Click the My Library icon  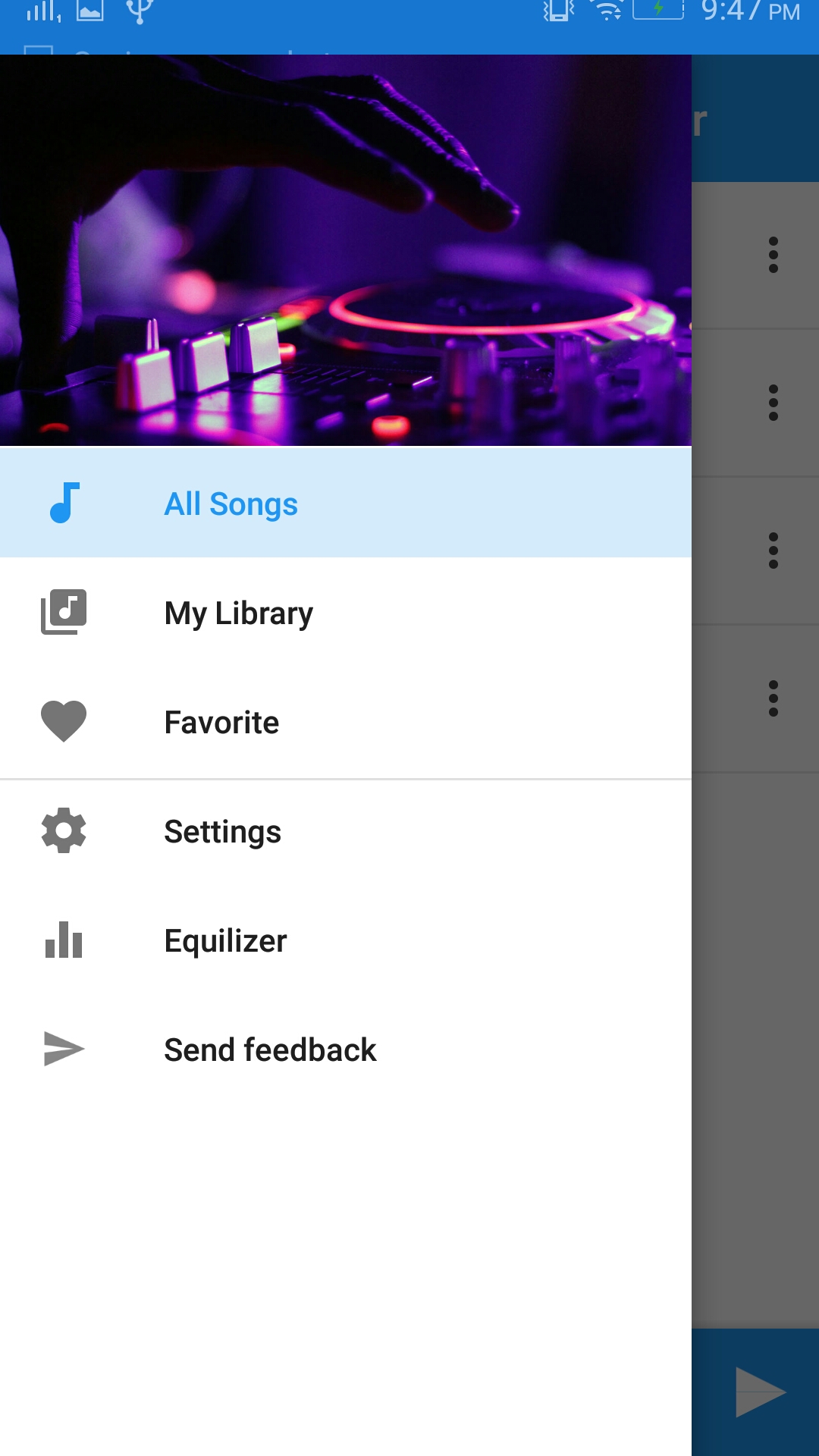pyautogui.click(x=63, y=611)
